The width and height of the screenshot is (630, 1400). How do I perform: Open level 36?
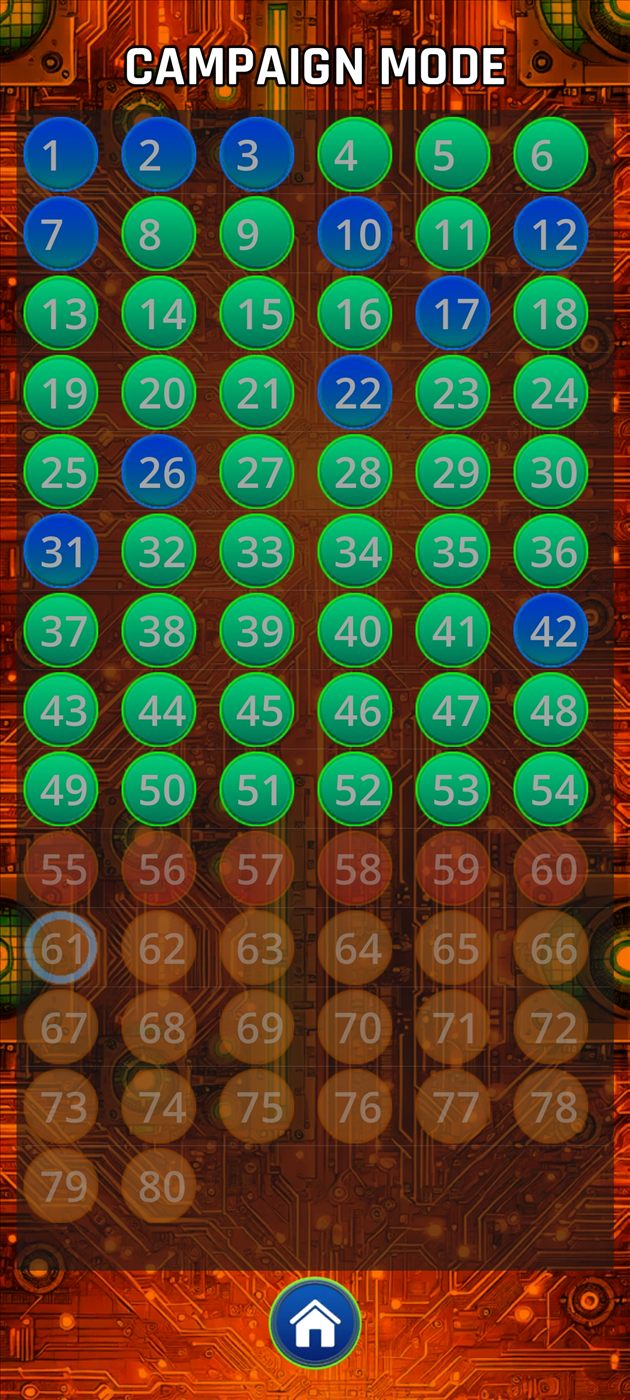pyautogui.click(x=551, y=551)
